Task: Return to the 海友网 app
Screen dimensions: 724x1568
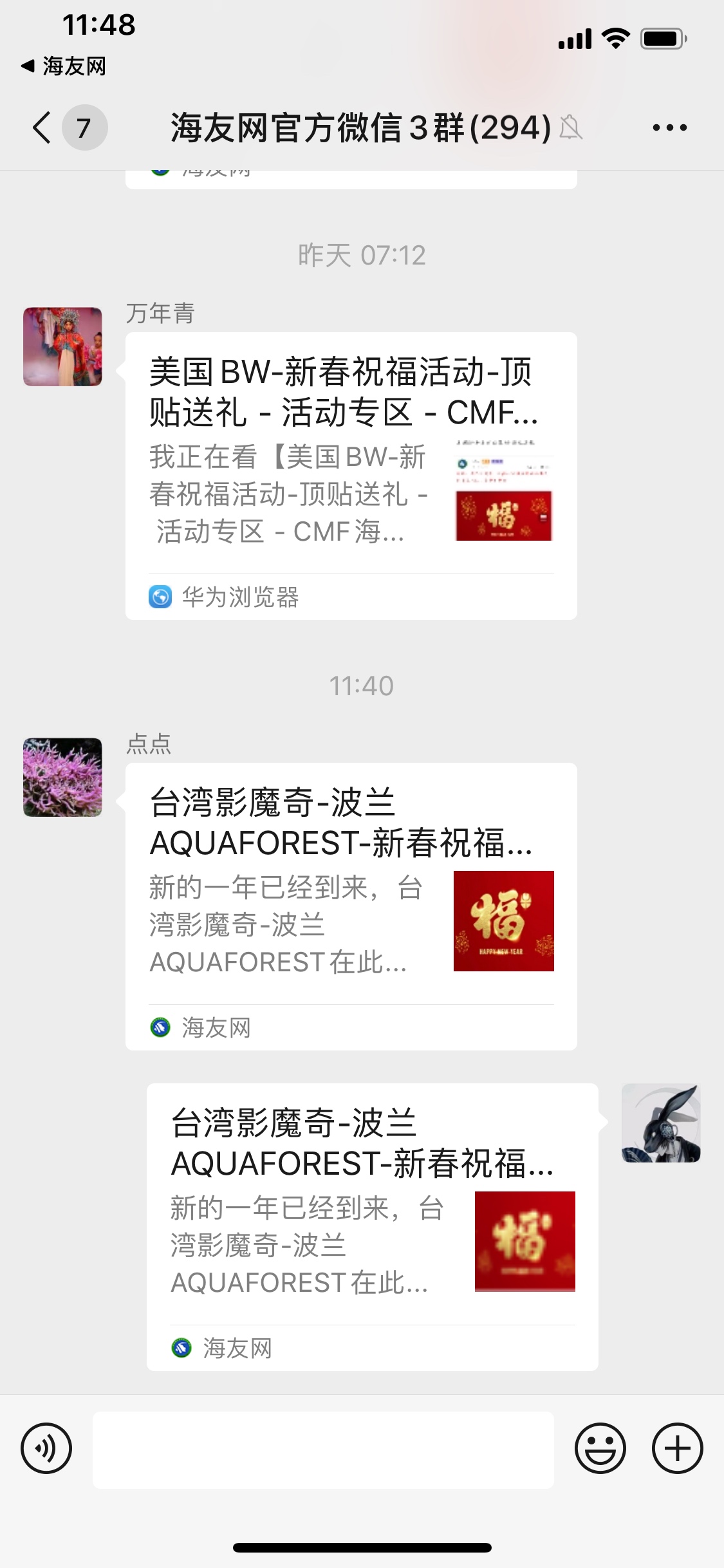Action: click(64, 66)
